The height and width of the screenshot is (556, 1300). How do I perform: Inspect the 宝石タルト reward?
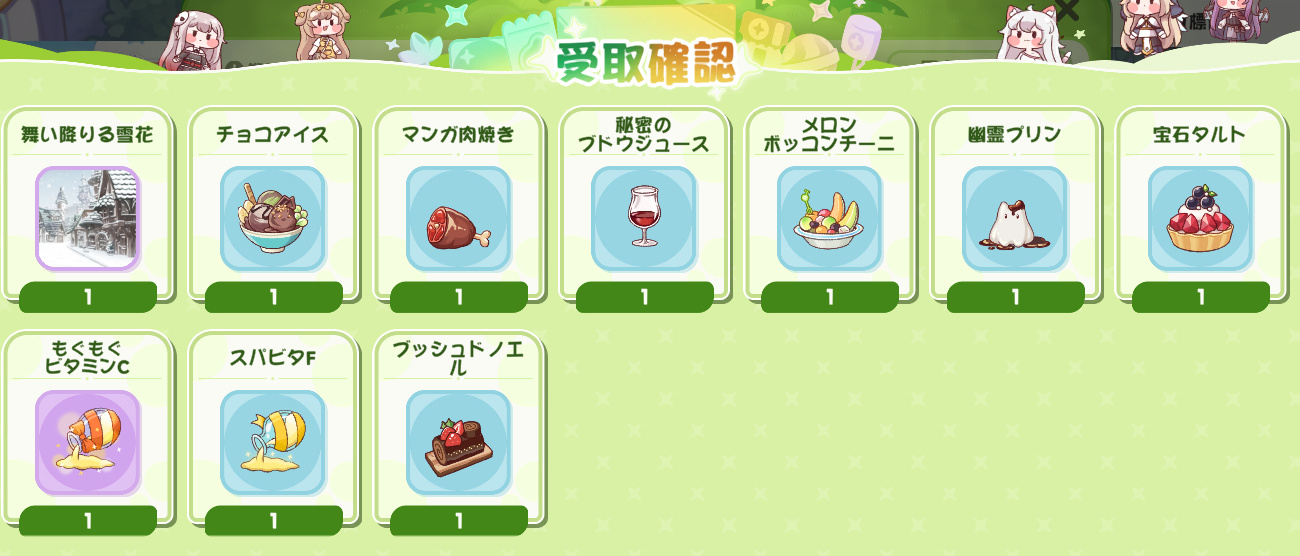[1200, 219]
